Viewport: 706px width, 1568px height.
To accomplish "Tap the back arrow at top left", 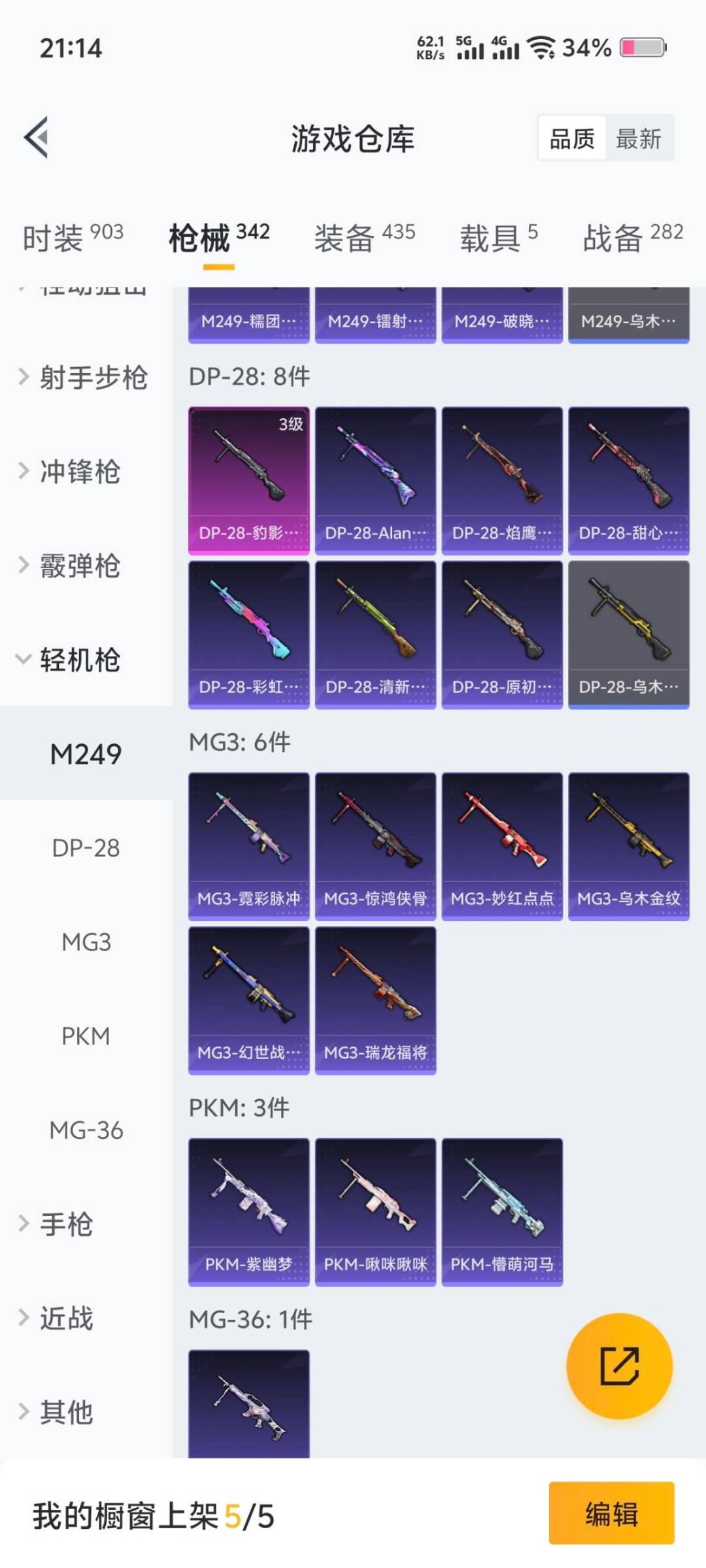I will (37, 137).
